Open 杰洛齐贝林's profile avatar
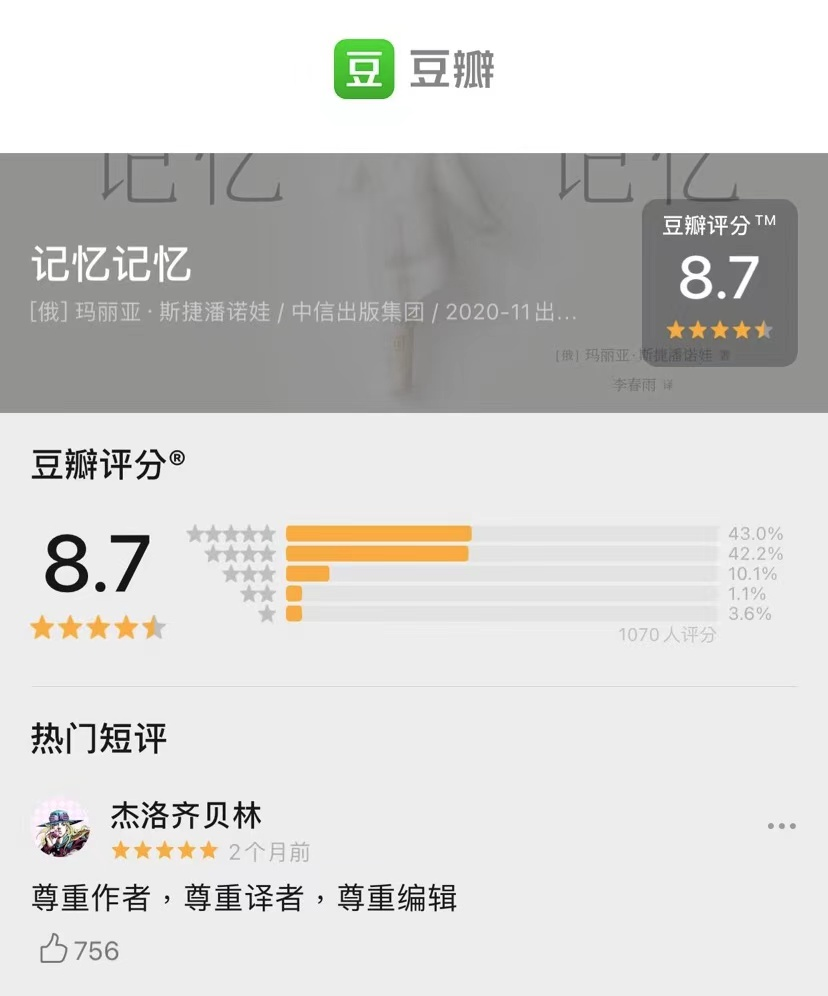 tap(62, 828)
